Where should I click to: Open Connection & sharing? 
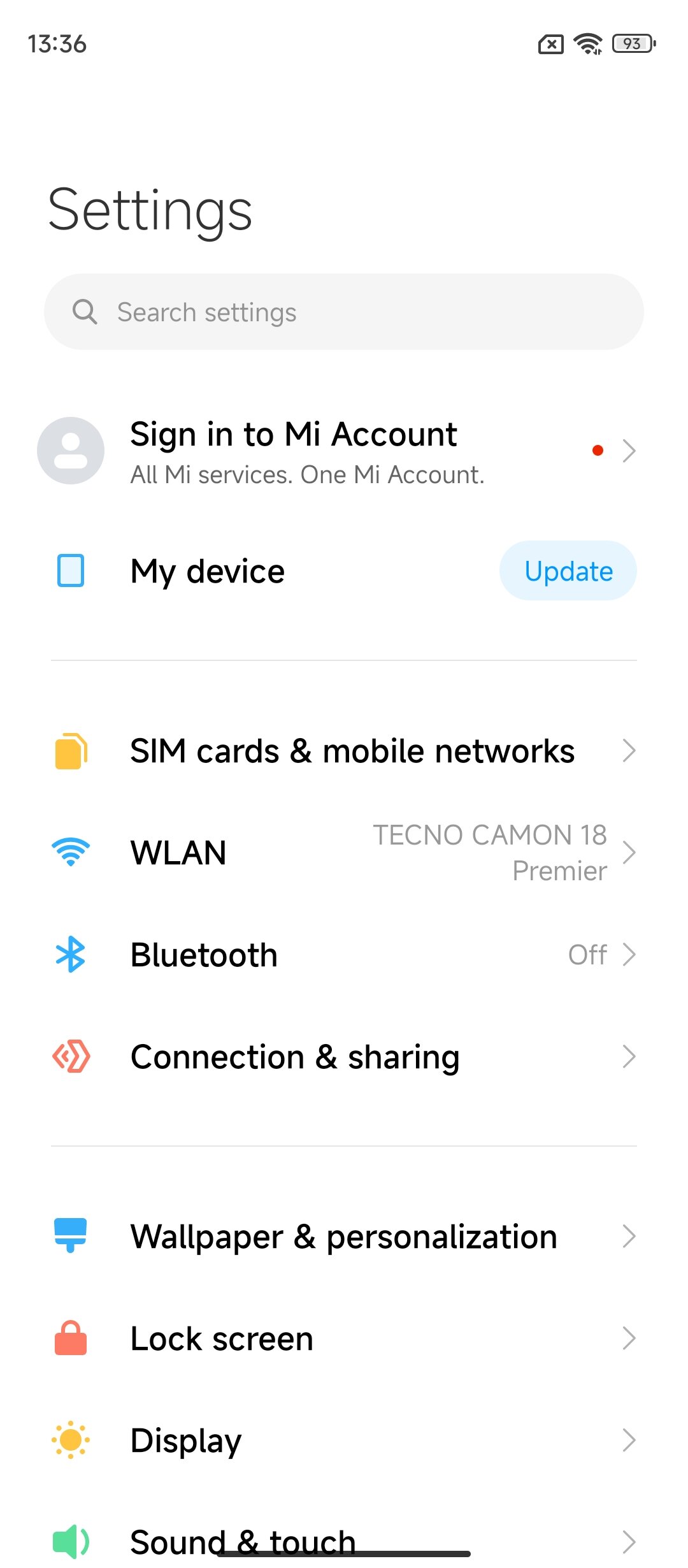[x=344, y=1056]
